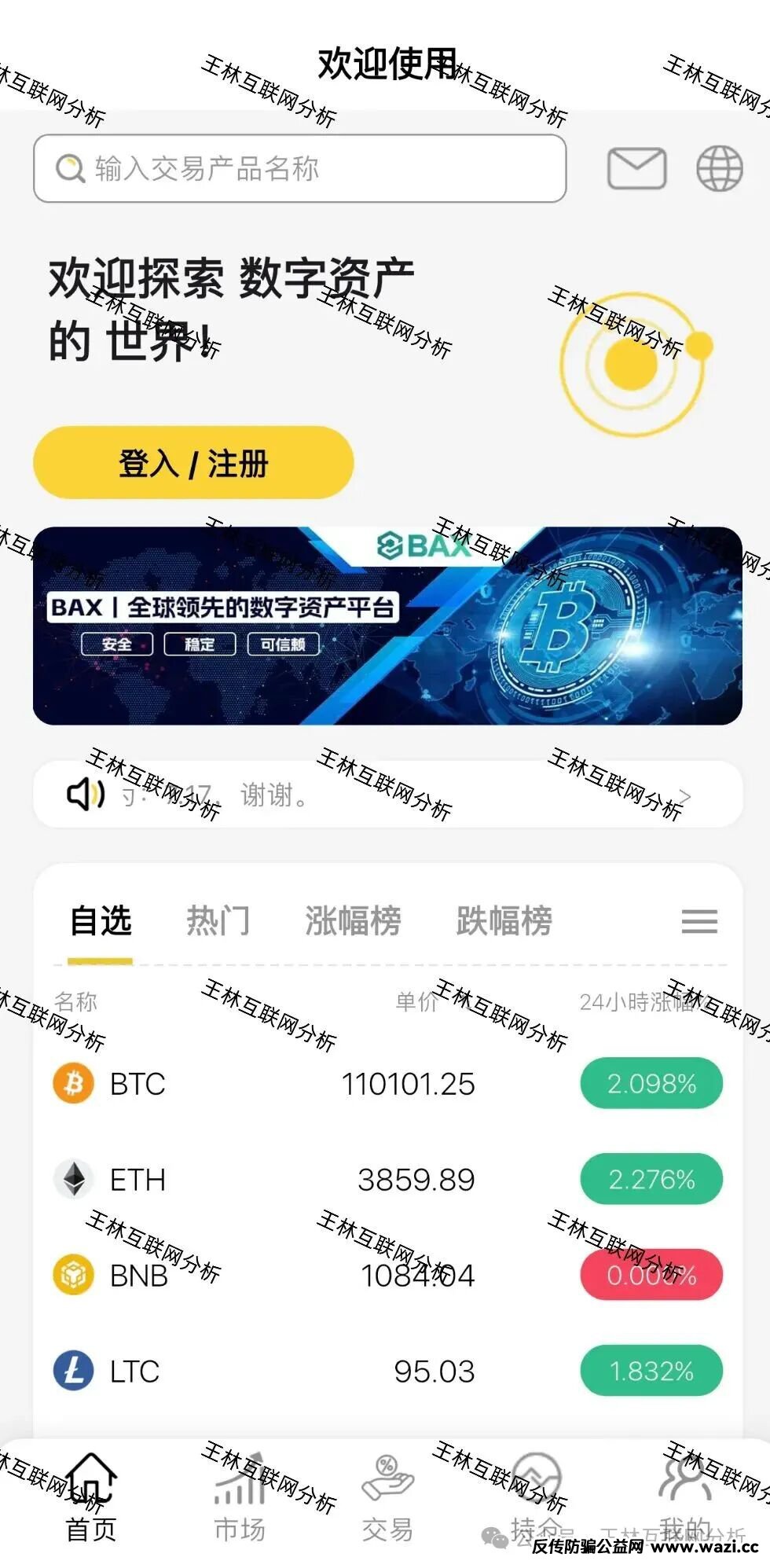Show the 涨幅榜 gainers list
The image size is (770, 1568).
(353, 920)
